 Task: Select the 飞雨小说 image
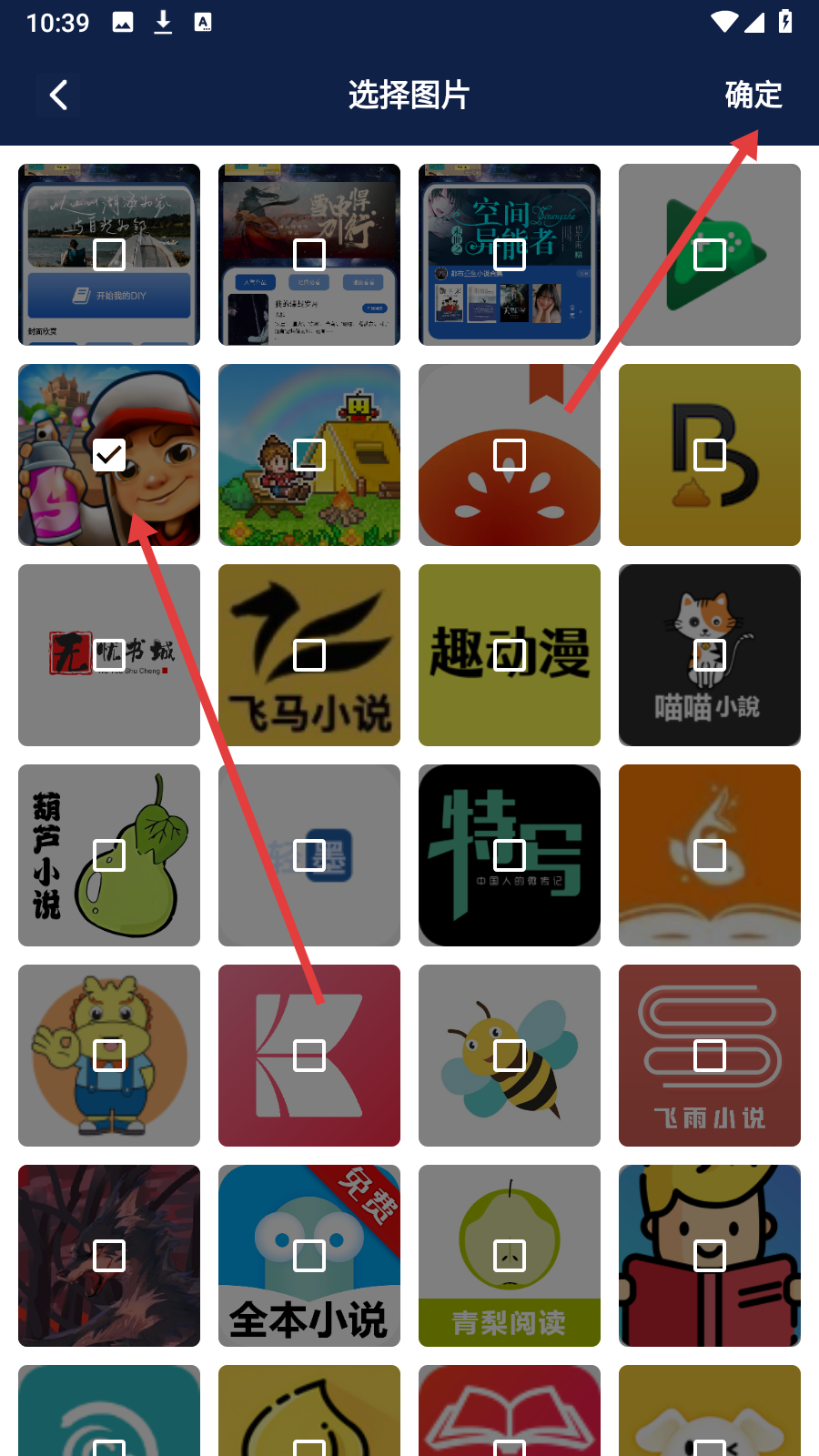click(710, 1055)
